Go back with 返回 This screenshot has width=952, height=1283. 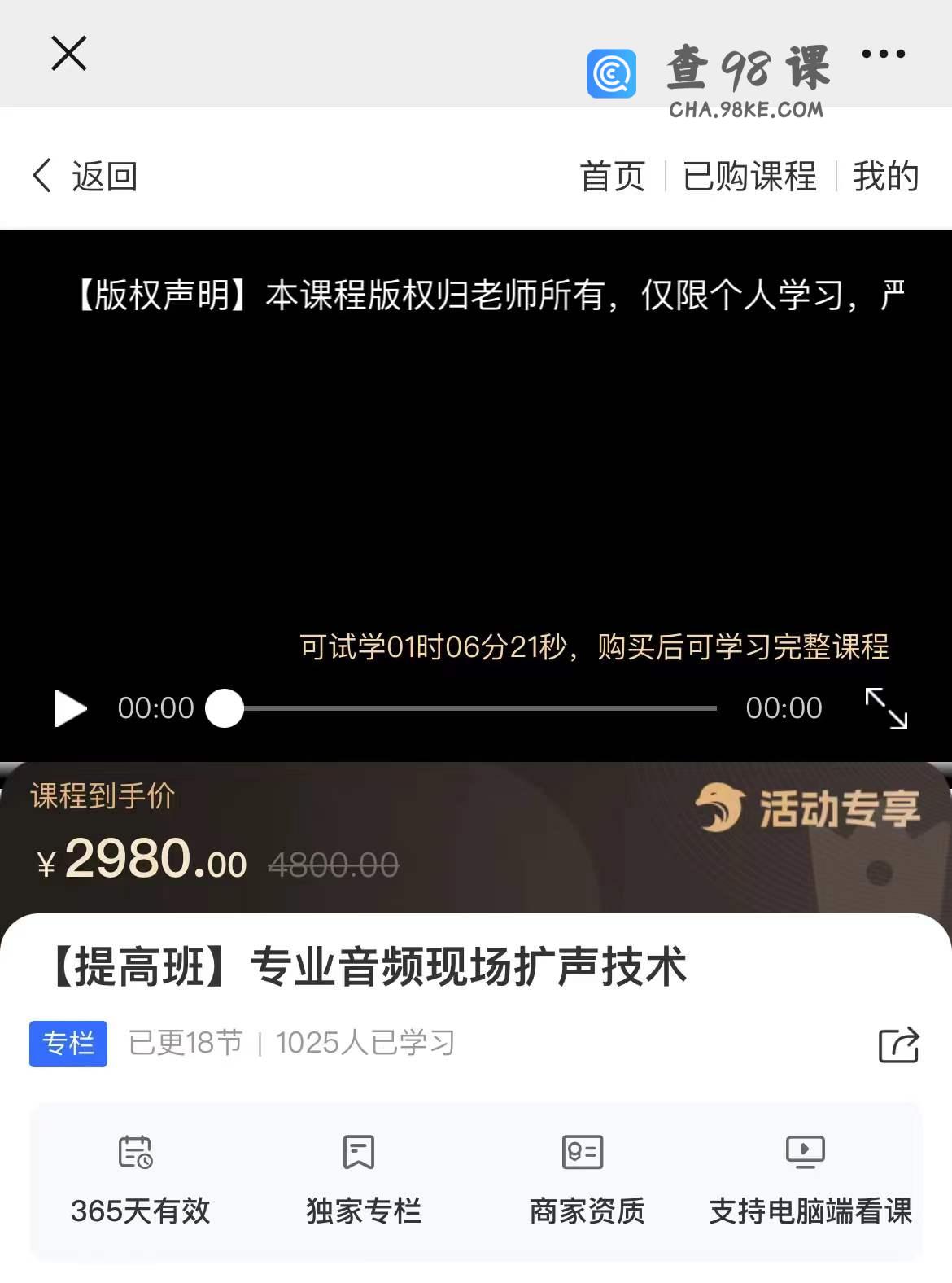click(x=85, y=176)
